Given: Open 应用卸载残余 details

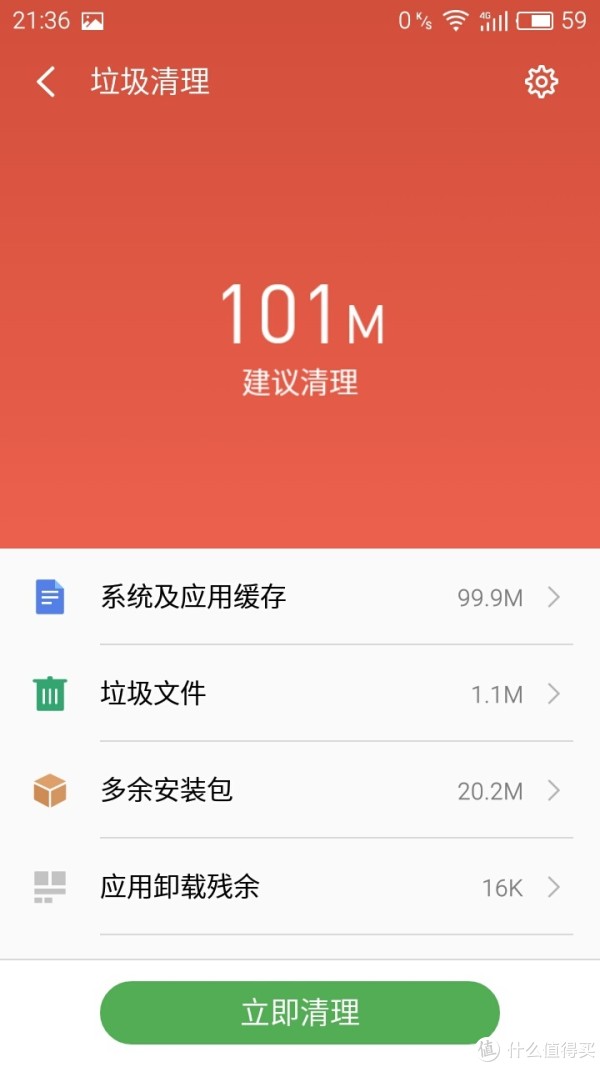Looking at the screenshot, I should (300, 887).
